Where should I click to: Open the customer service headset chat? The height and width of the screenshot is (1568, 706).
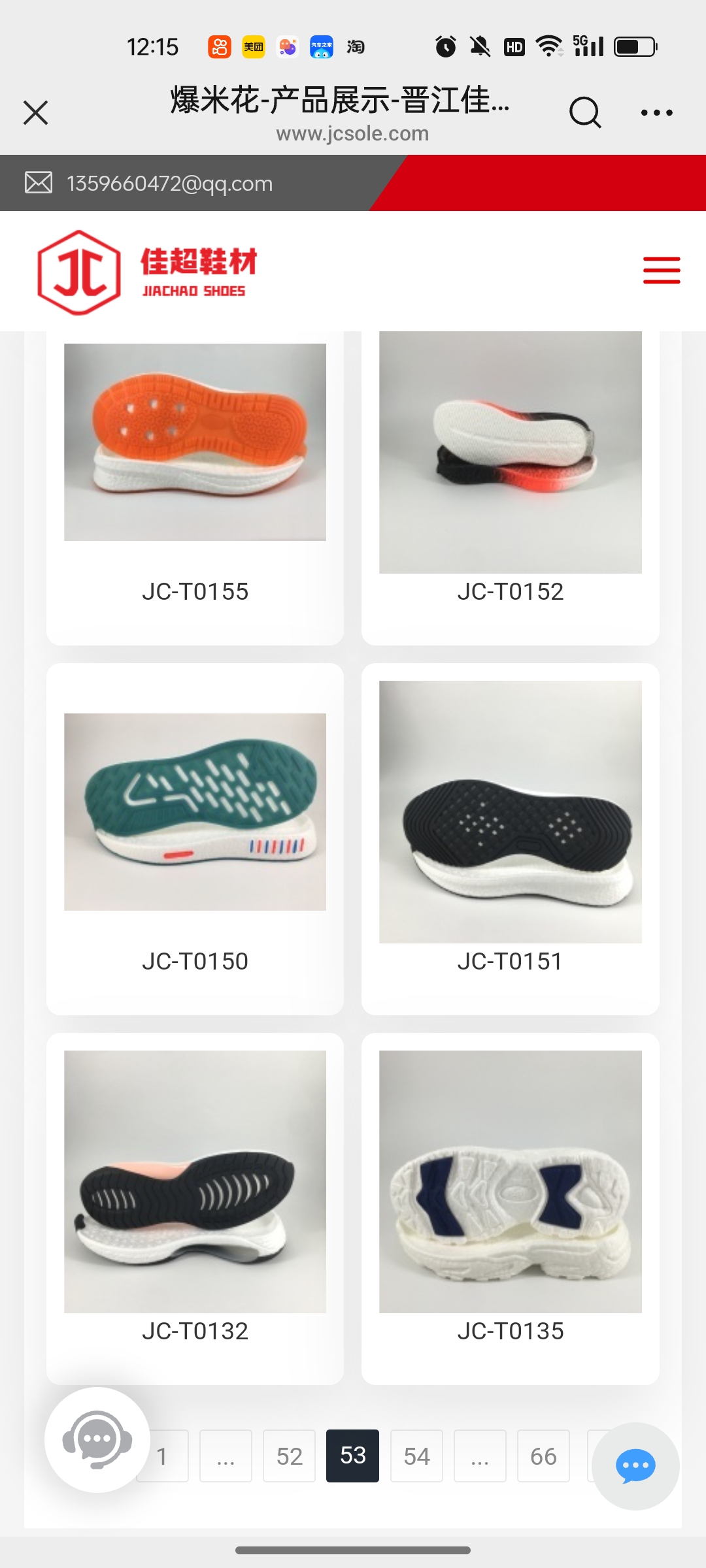97,1439
